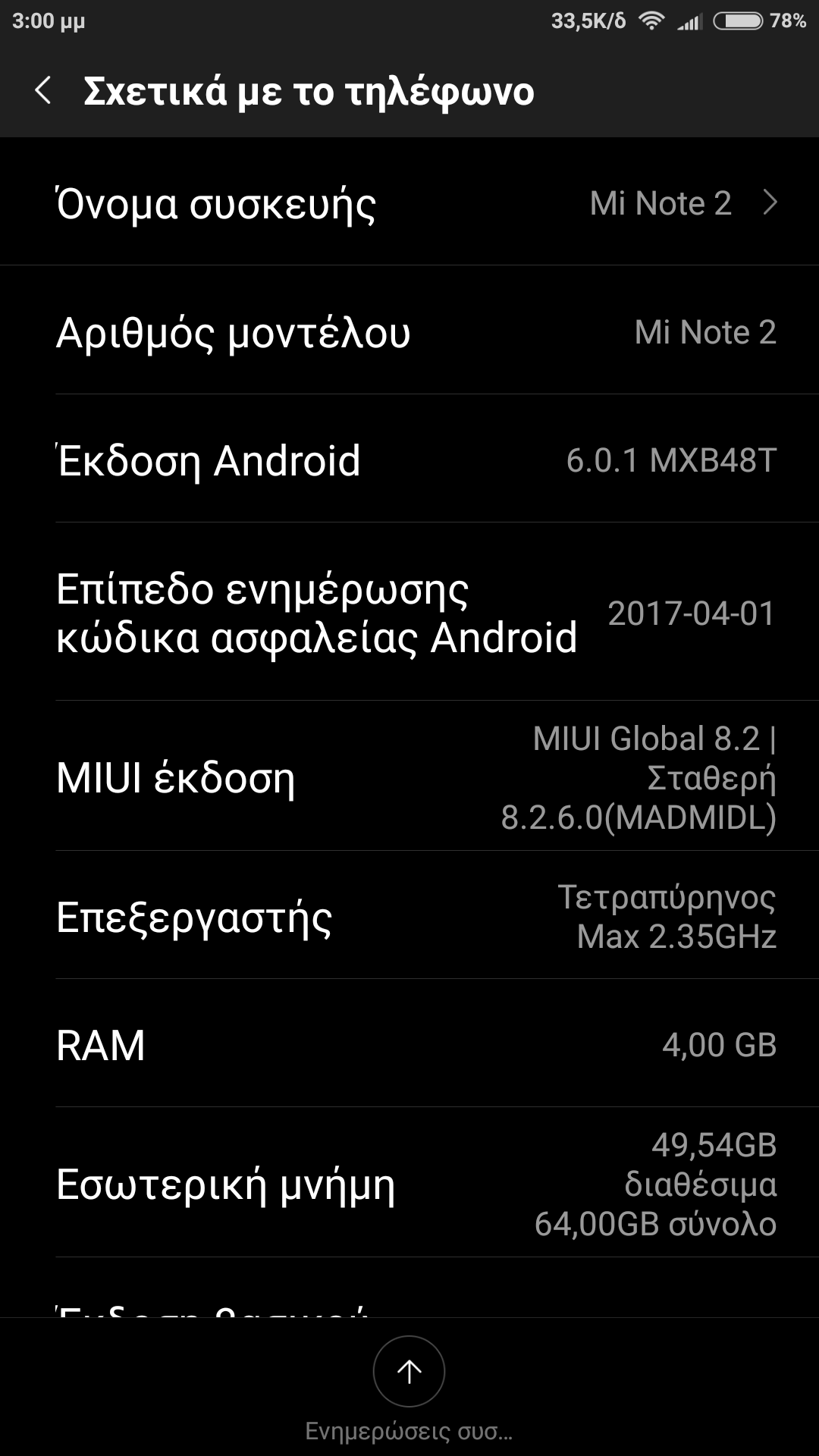The image size is (819, 1456).
Task: Tap the Έκδοση Android row
Action: (x=409, y=460)
